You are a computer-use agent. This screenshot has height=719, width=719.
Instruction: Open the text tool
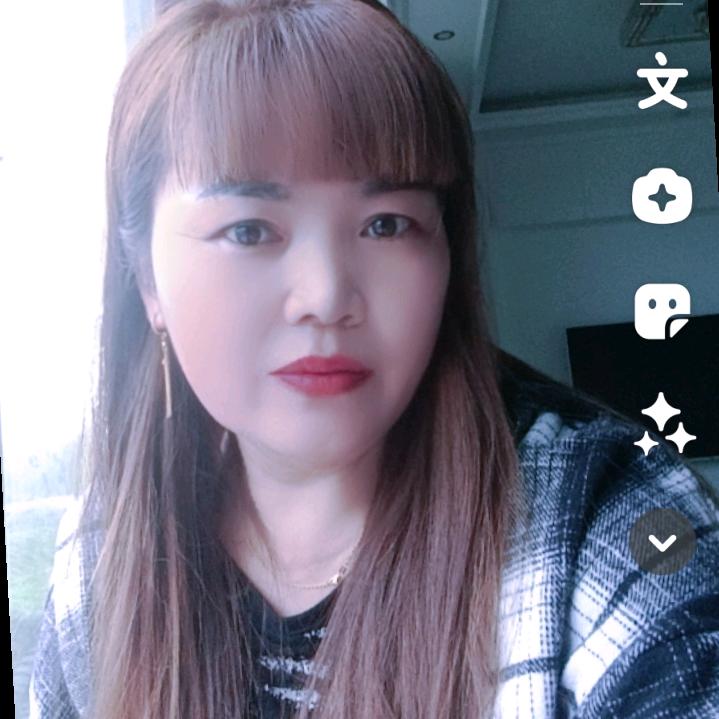663,81
